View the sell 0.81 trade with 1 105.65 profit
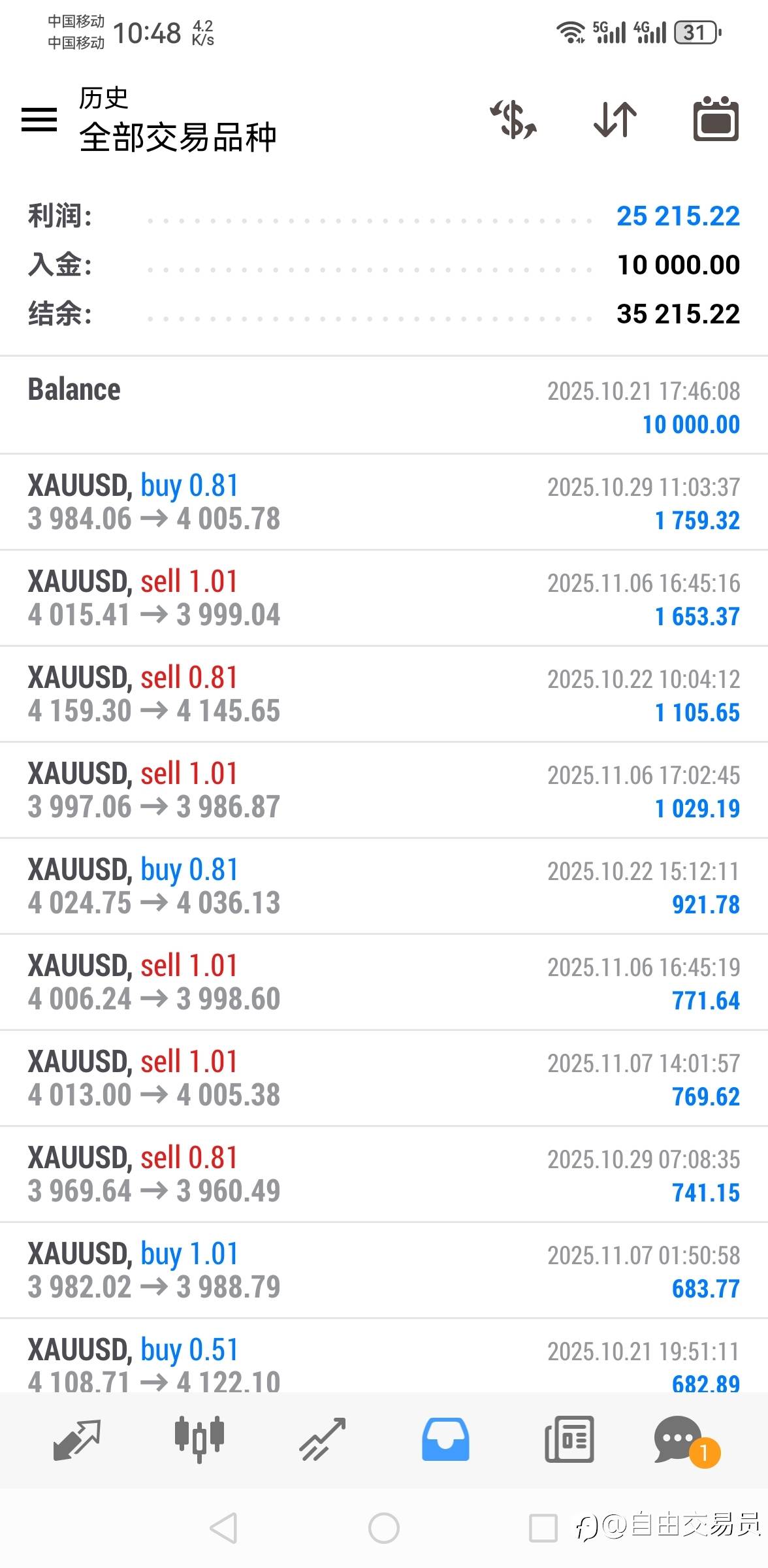This screenshot has height=1568, width=768. pyautogui.click(x=384, y=694)
